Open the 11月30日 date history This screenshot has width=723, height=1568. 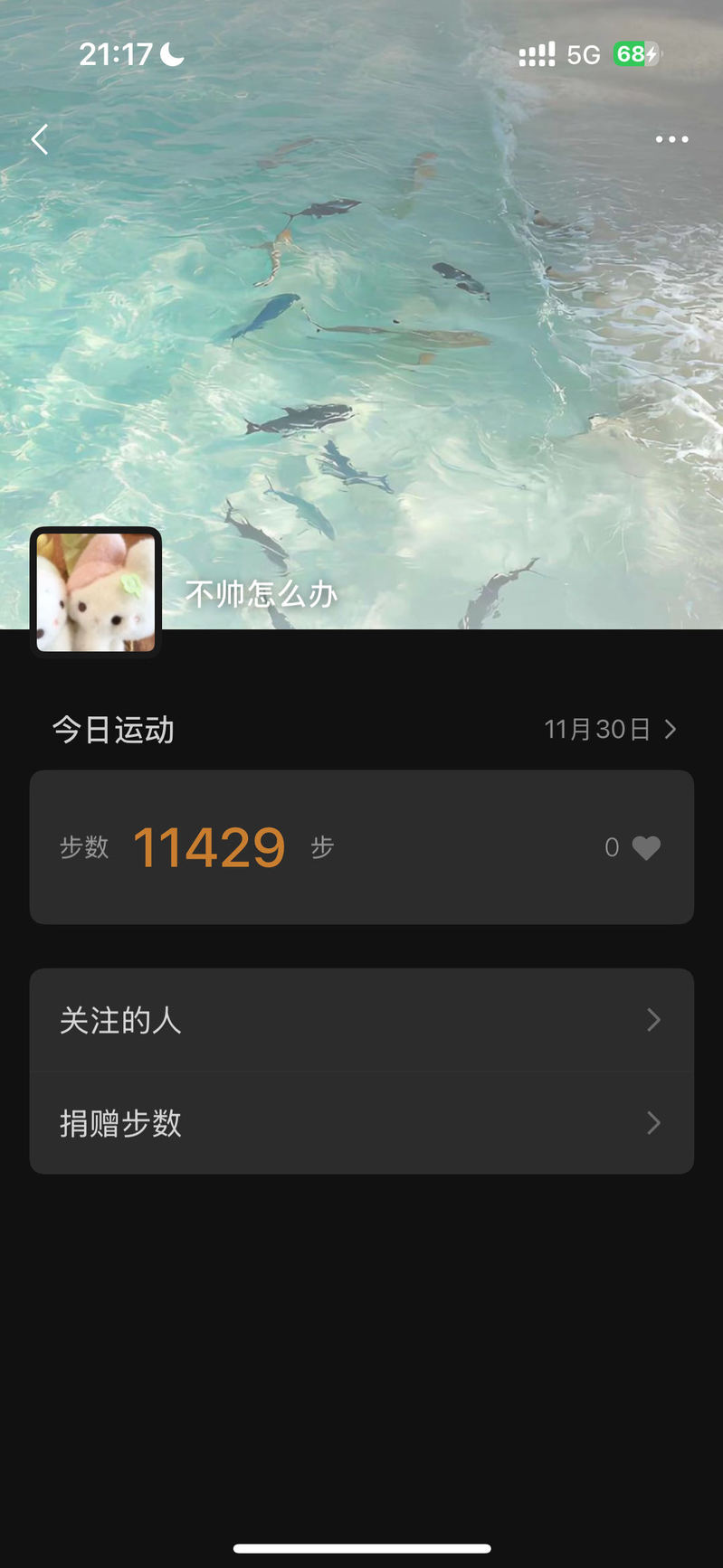click(x=609, y=729)
